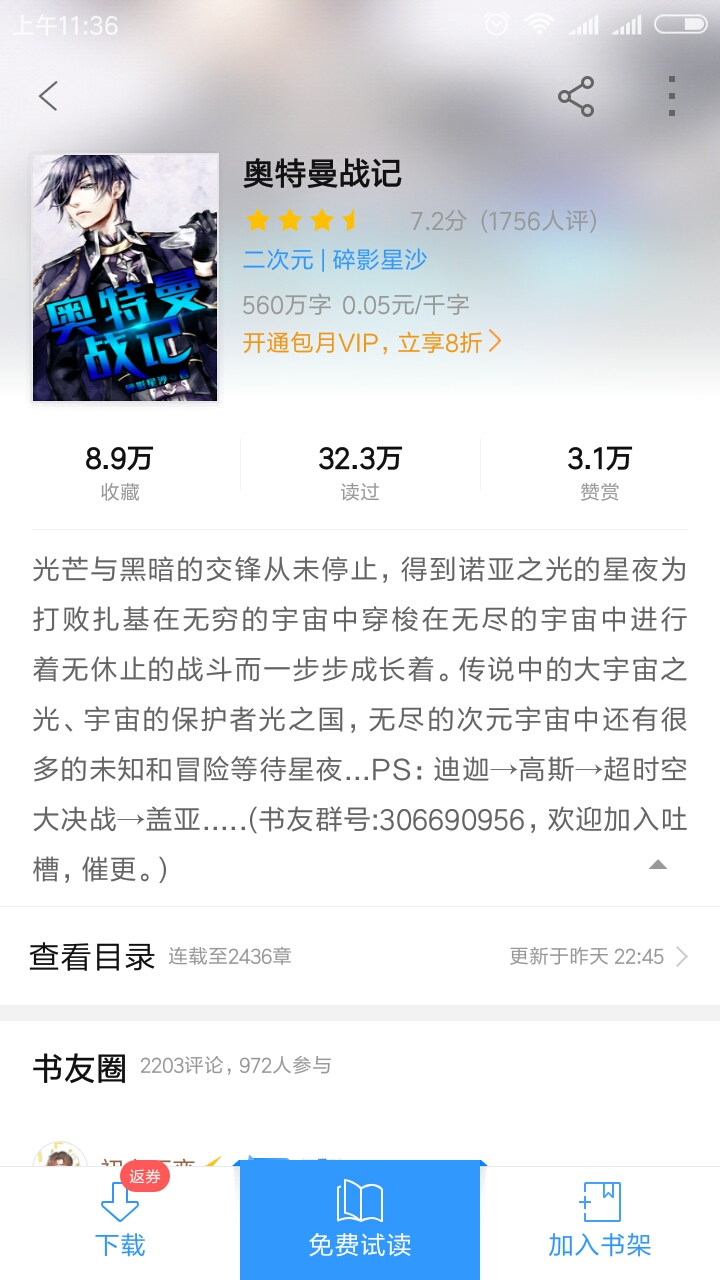Collapse the book description

click(657, 865)
